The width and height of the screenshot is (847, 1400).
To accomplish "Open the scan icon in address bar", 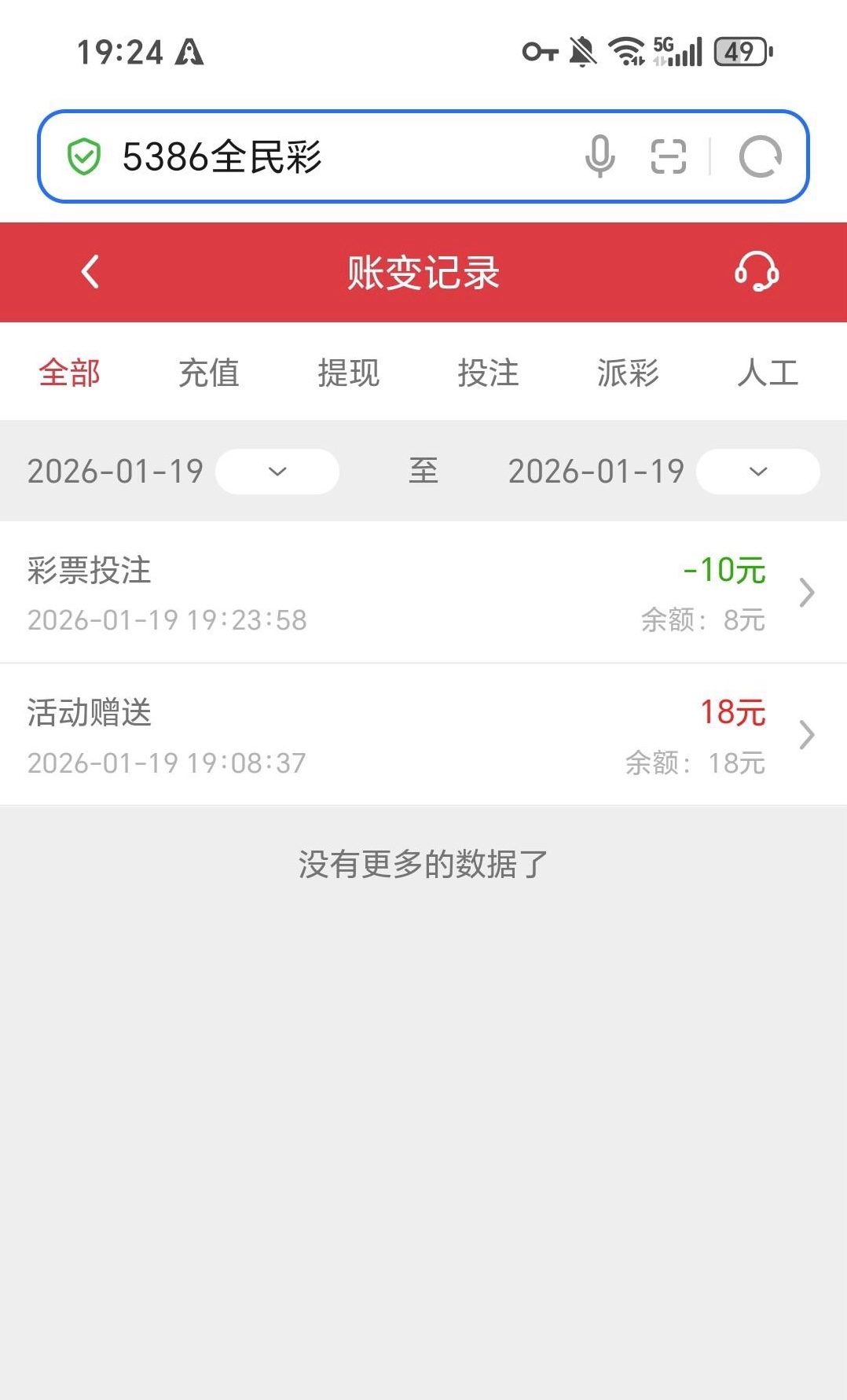I will (669, 156).
